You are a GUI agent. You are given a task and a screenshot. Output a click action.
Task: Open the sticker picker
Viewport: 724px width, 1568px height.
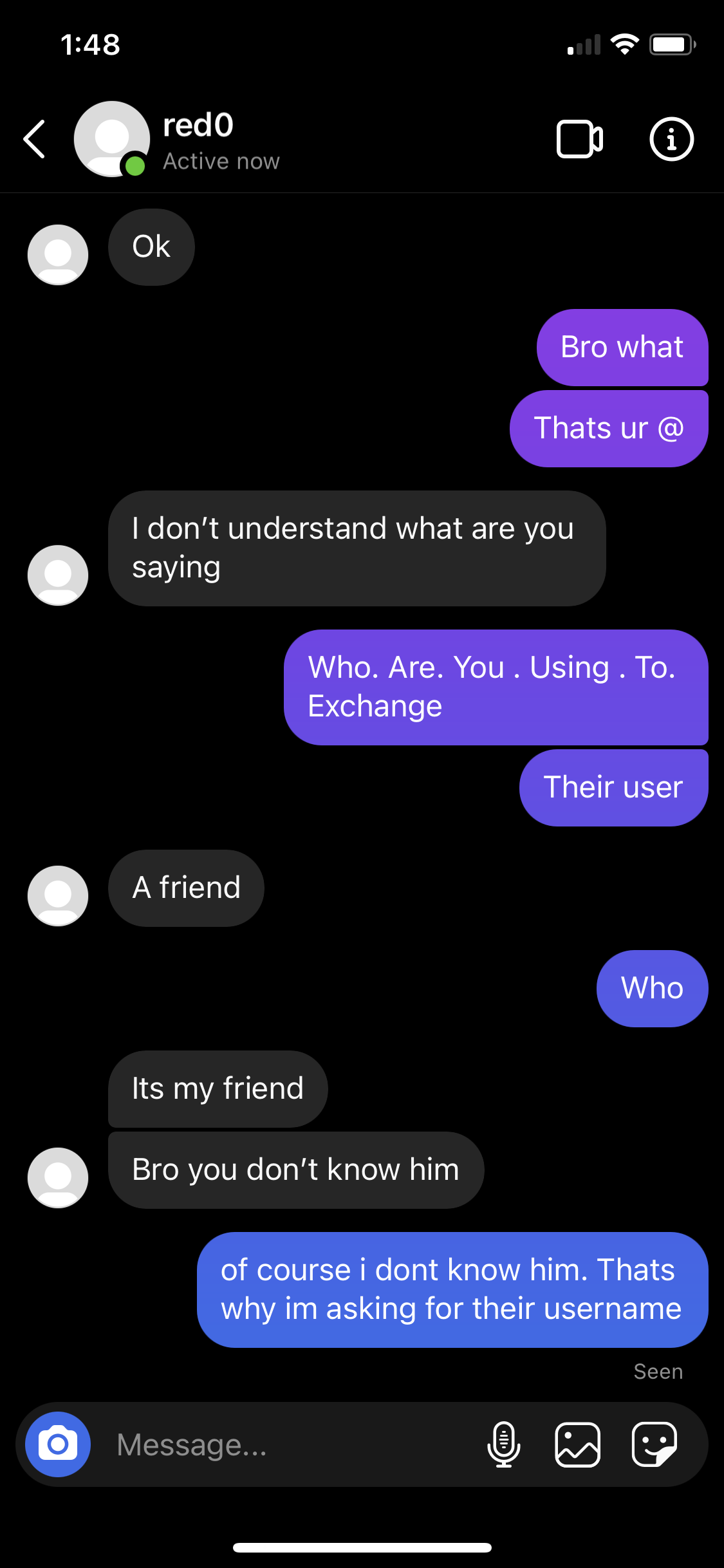pyautogui.click(x=654, y=1444)
